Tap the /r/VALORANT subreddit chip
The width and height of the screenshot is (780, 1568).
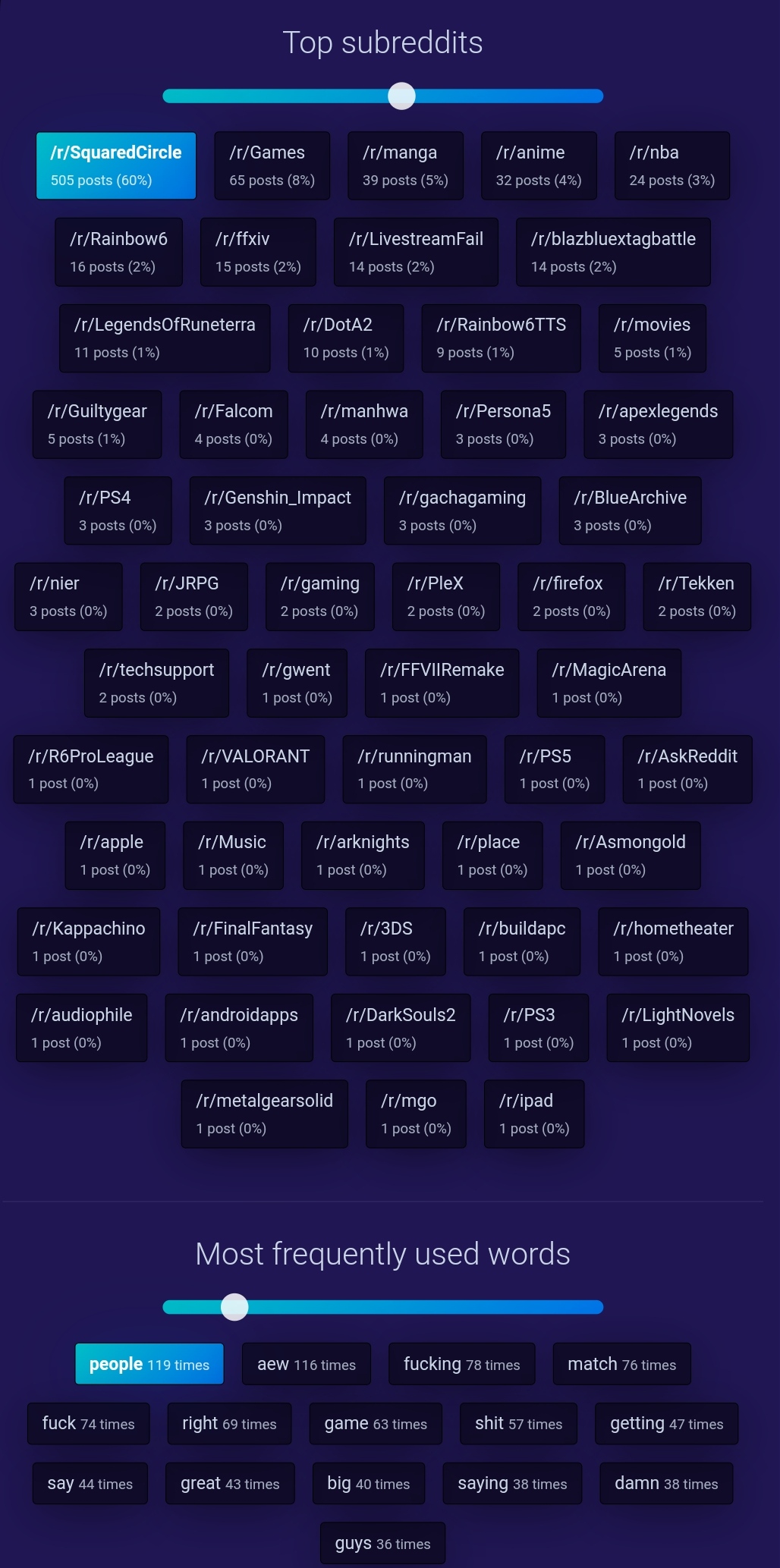pyautogui.click(x=255, y=769)
